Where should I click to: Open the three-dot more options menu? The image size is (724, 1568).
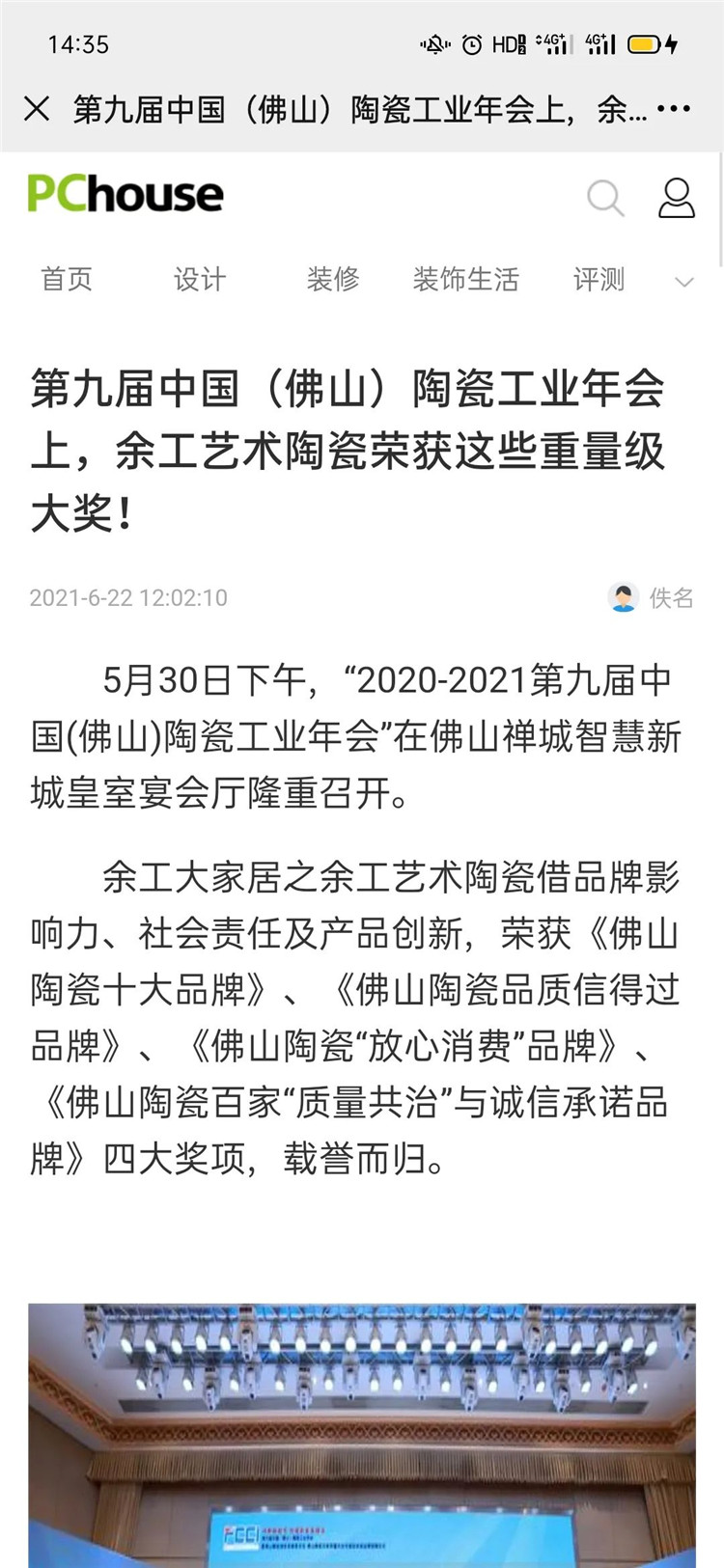click(x=673, y=109)
